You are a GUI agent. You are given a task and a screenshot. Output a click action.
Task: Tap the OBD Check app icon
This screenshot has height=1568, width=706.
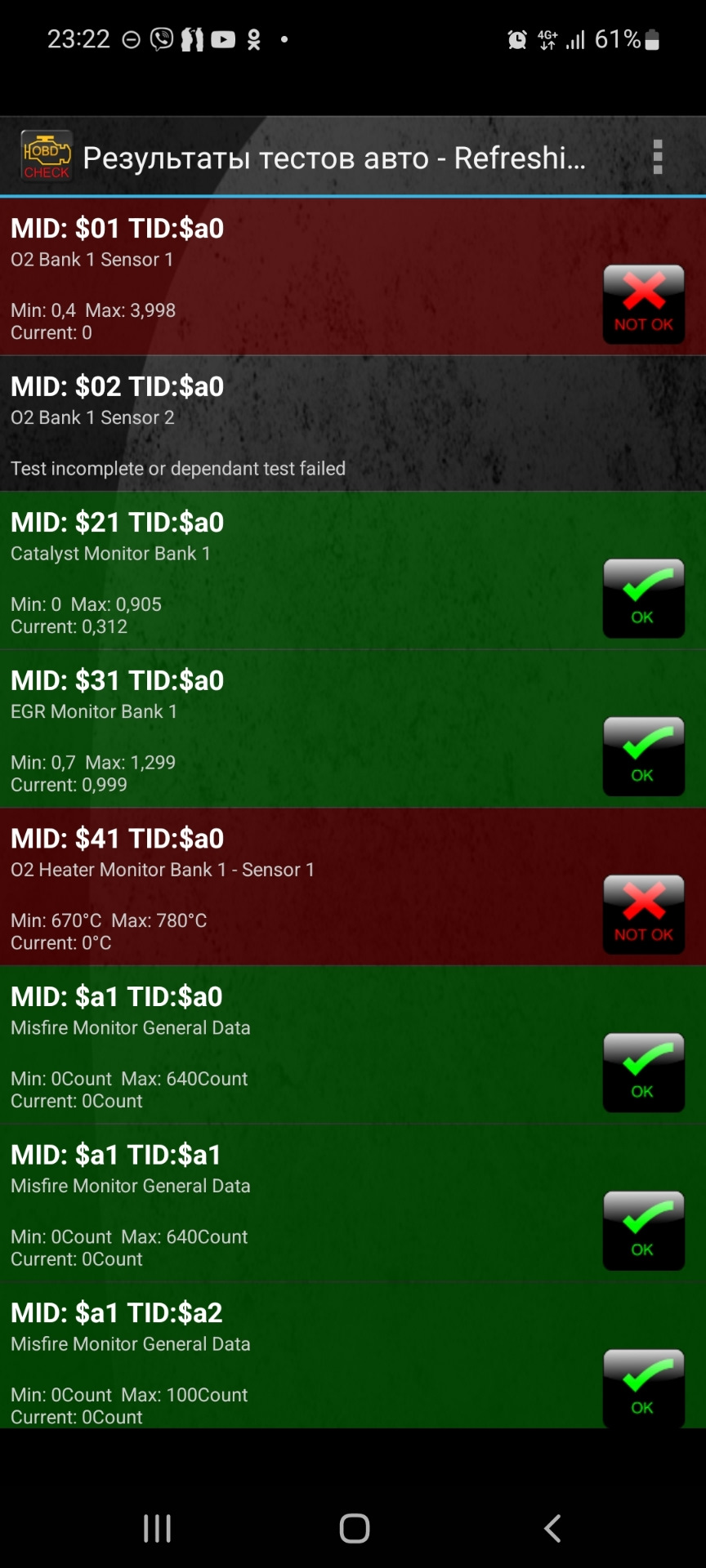tap(47, 155)
